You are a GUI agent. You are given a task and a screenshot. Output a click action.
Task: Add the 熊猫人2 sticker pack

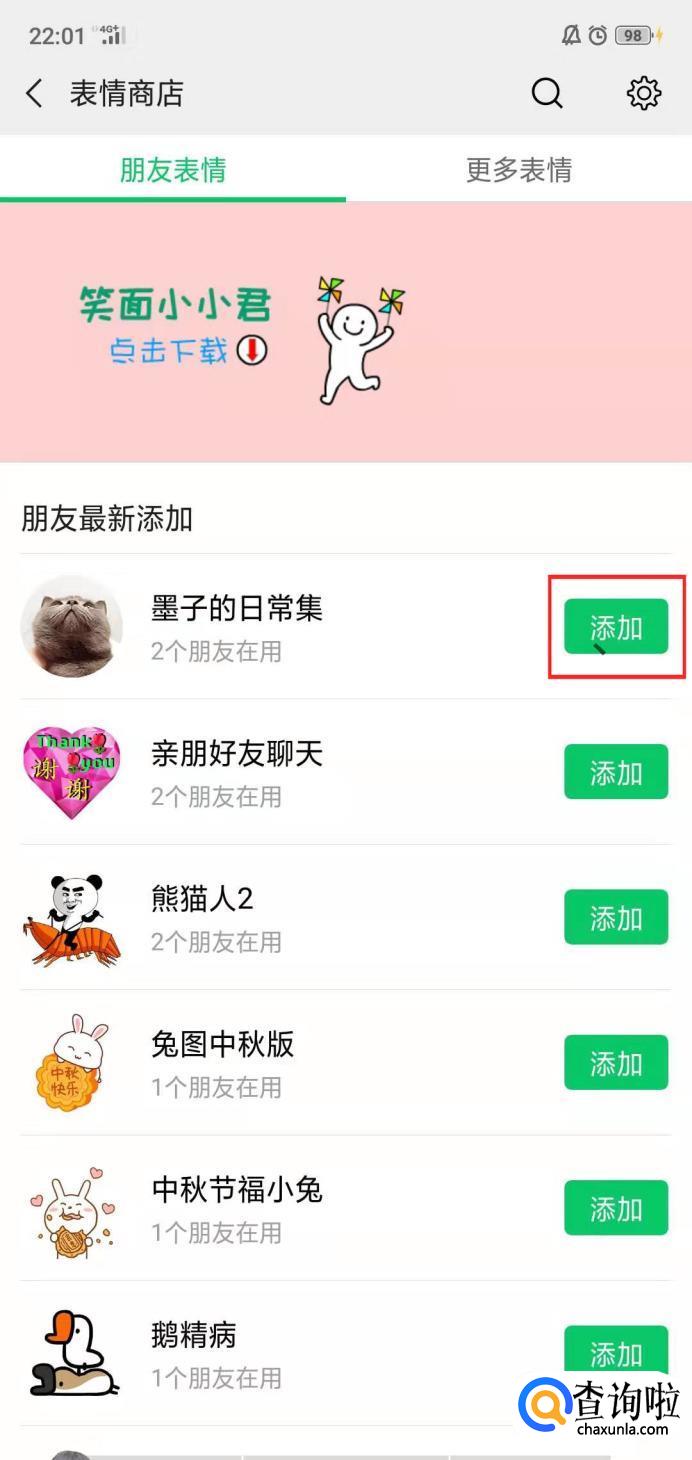[615, 917]
